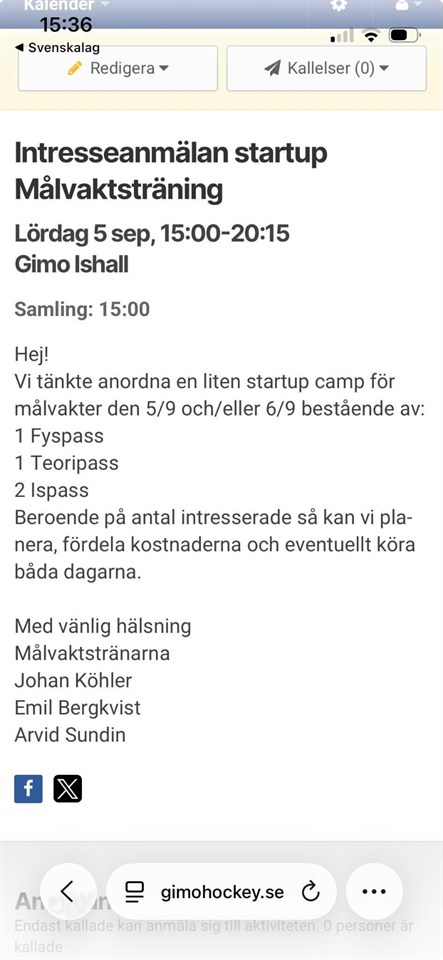Reload the page
The image size is (443, 960).
point(311,892)
